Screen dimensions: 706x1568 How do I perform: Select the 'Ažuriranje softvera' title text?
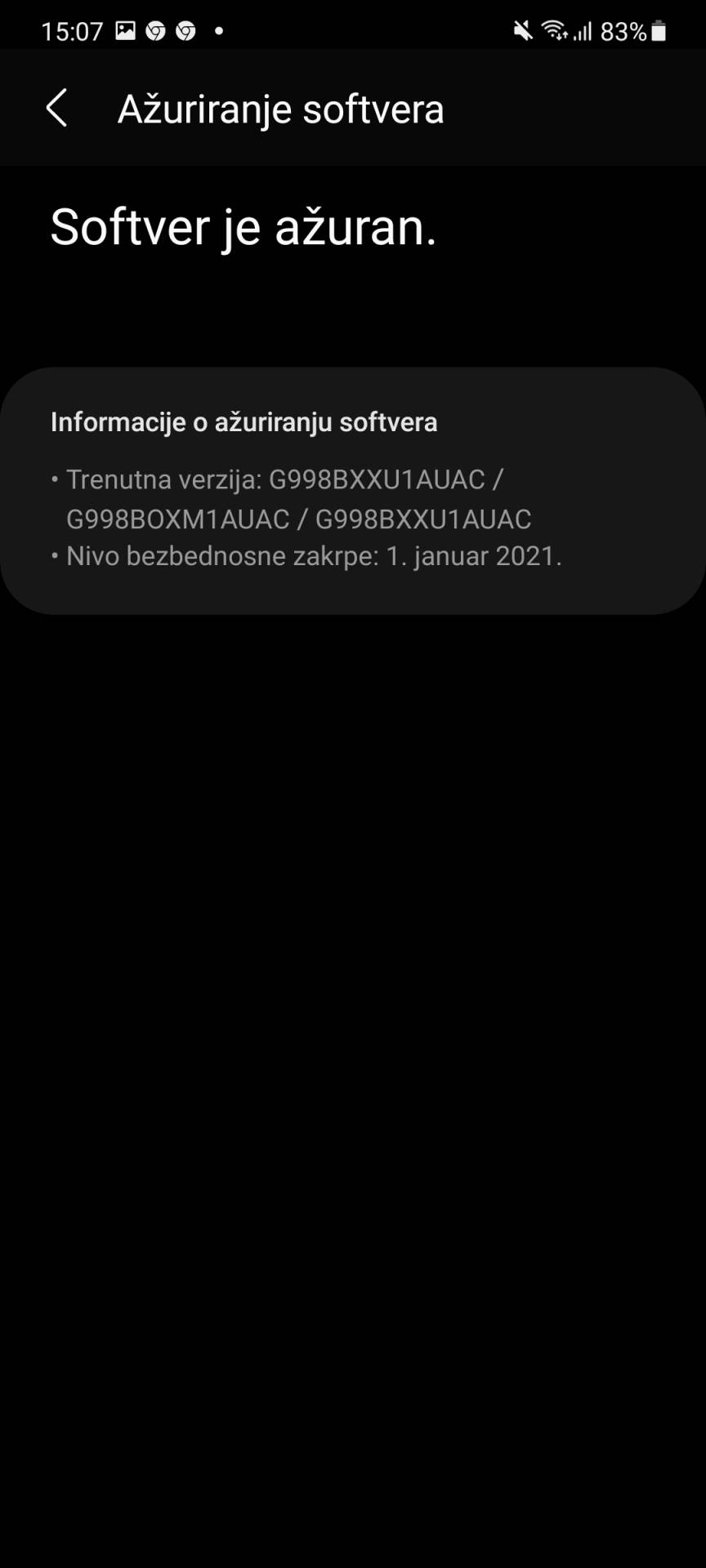click(281, 108)
